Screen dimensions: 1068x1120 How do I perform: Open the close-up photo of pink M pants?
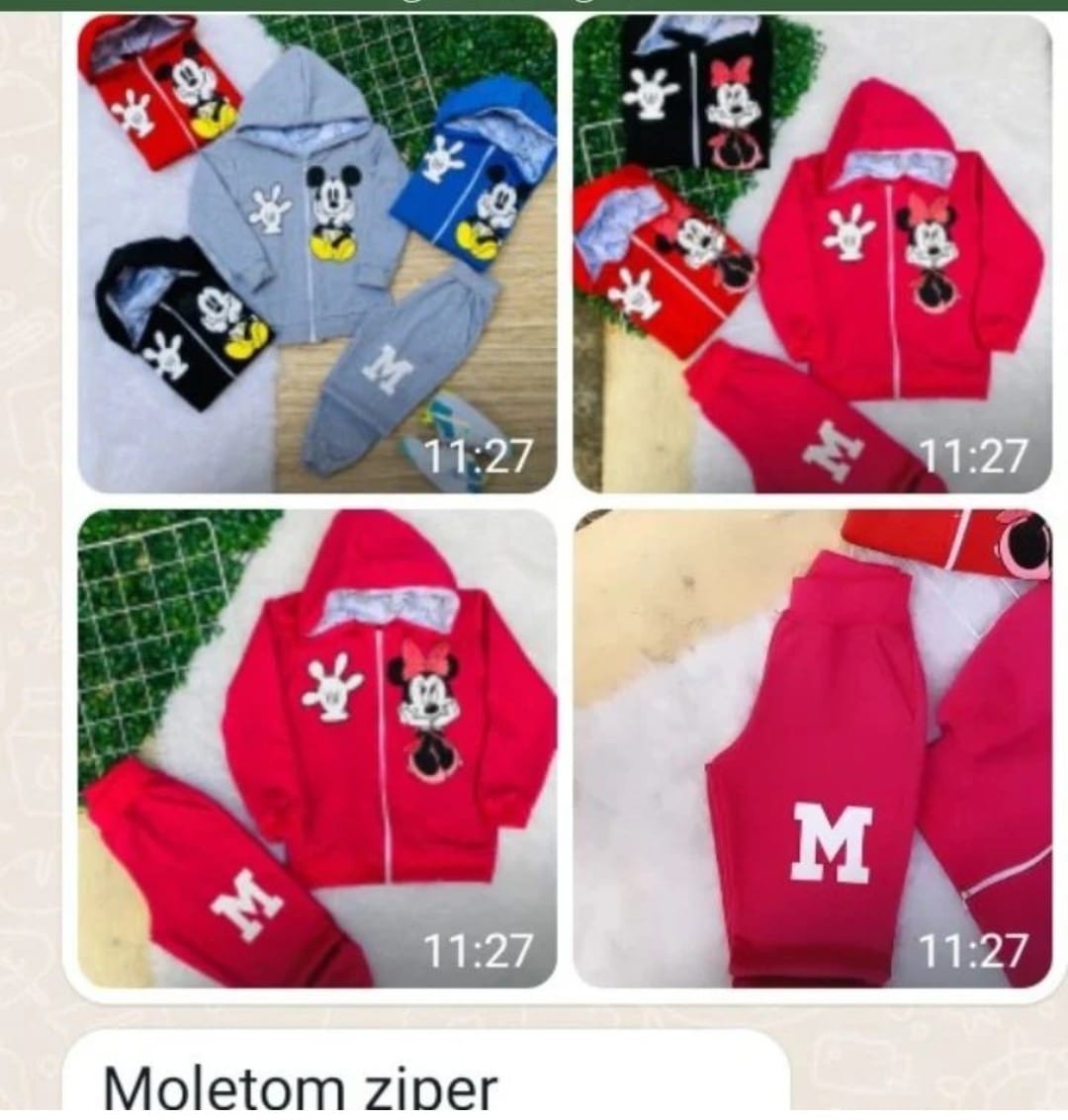811,748
